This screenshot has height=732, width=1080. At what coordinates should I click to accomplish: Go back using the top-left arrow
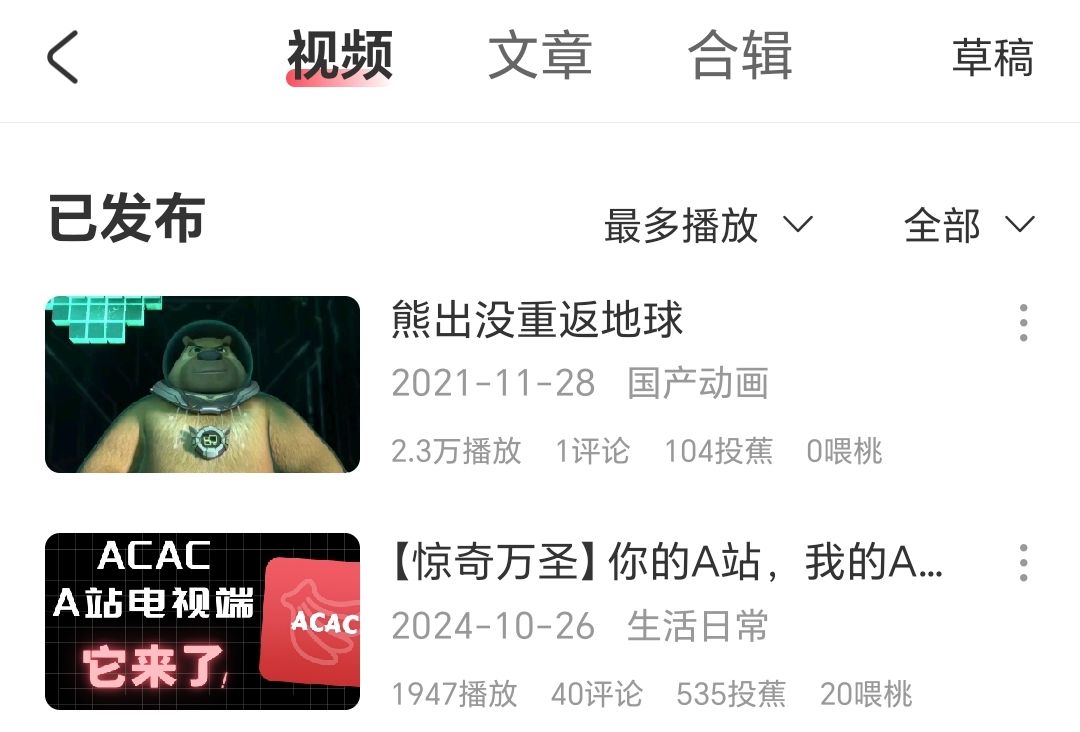62,56
